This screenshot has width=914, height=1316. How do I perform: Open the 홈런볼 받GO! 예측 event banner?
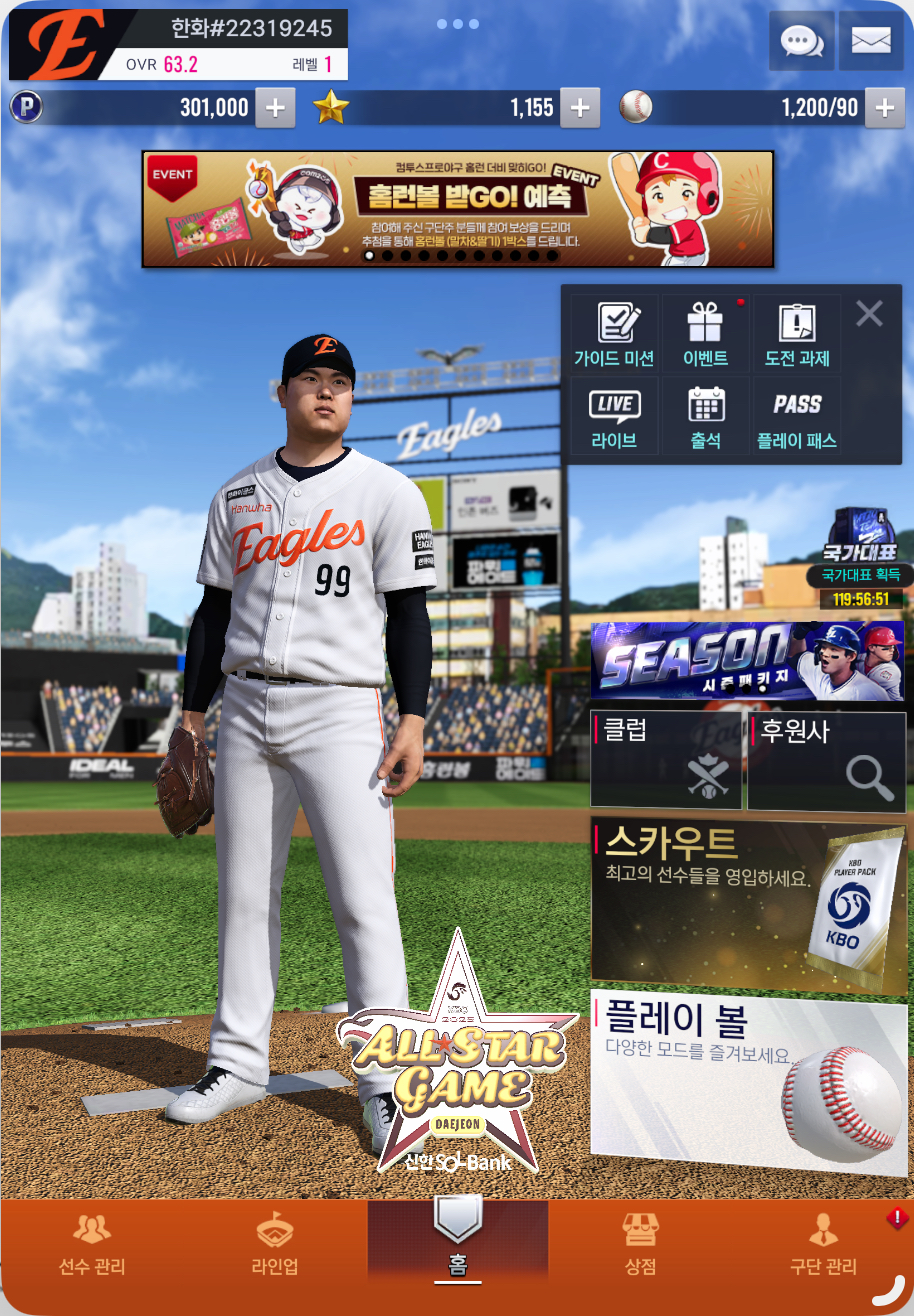click(458, 209)
